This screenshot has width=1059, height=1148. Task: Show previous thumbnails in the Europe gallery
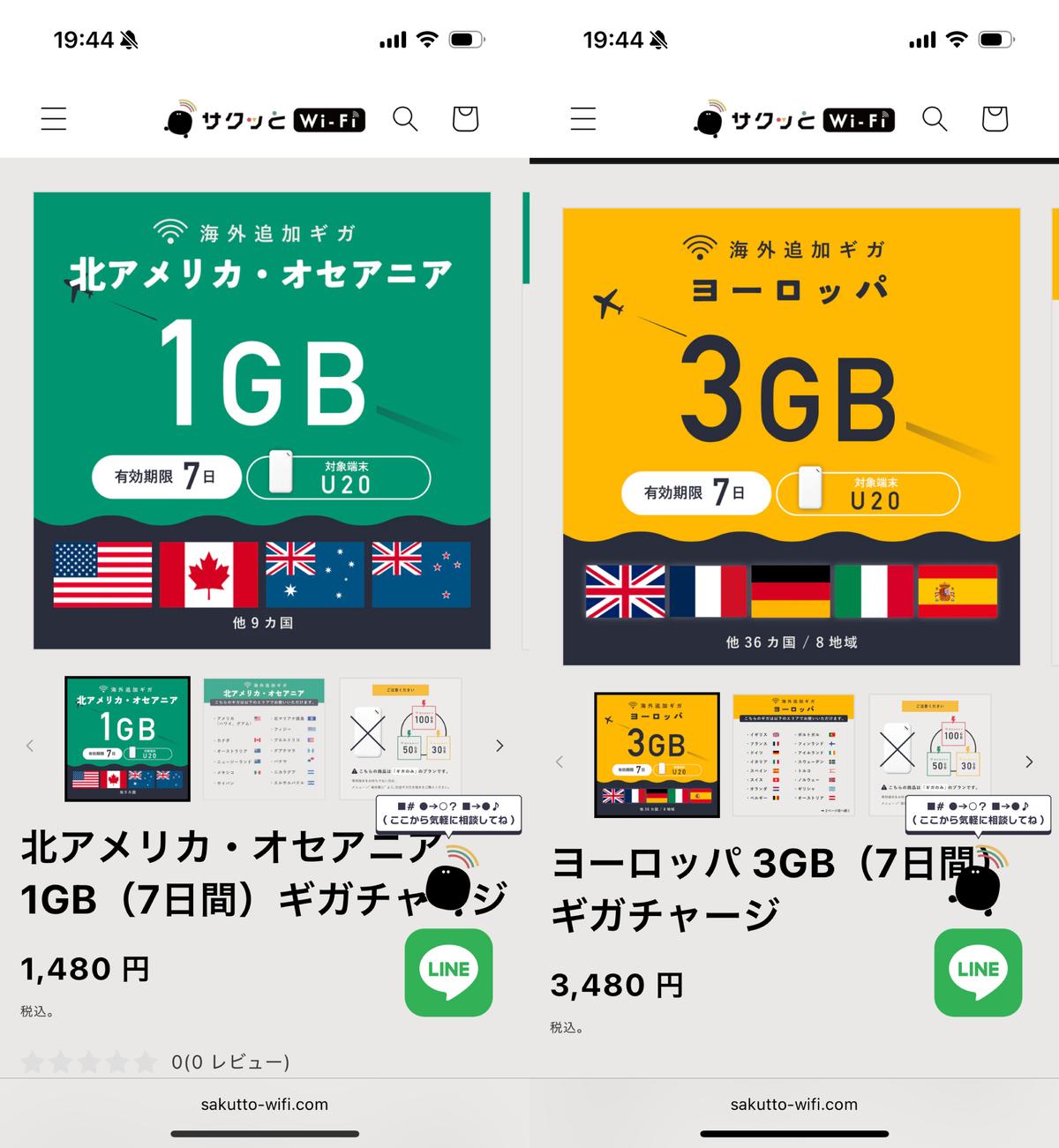[x=560, y=762]
